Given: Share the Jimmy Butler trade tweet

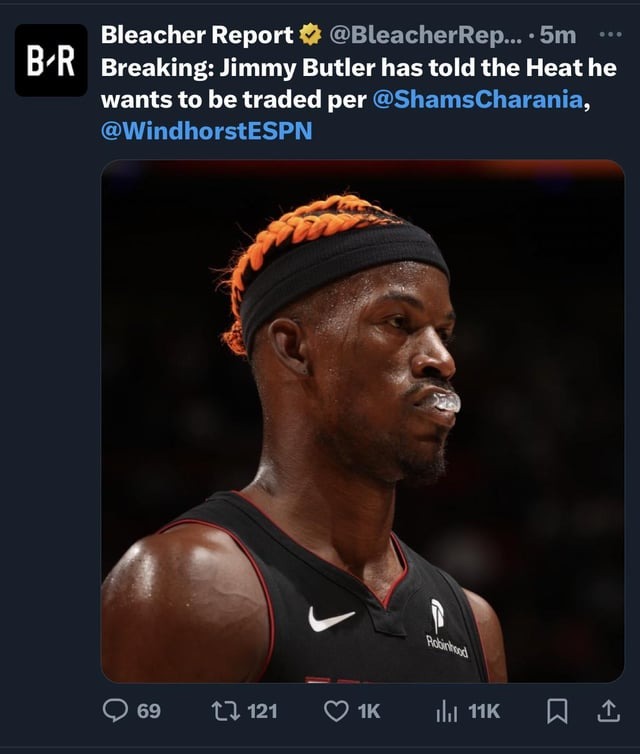Looking at the screenshot, I should [607, 711].
